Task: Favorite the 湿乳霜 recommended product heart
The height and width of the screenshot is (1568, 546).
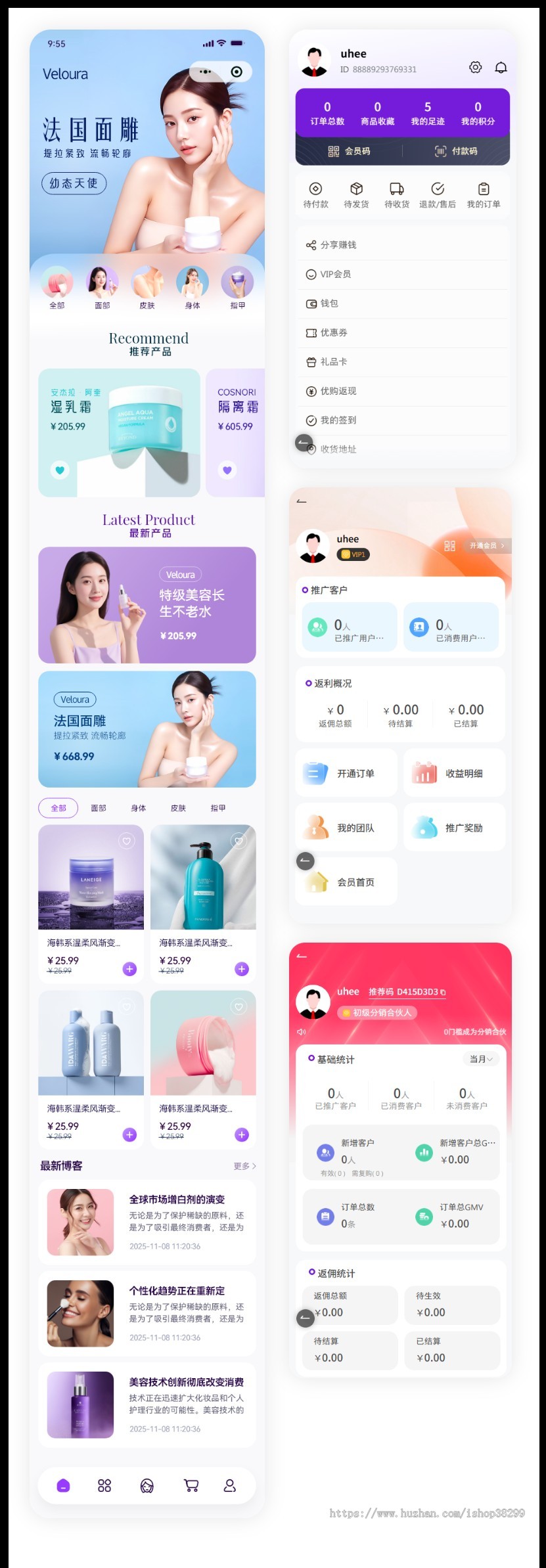Action: [x=60, y=470]
